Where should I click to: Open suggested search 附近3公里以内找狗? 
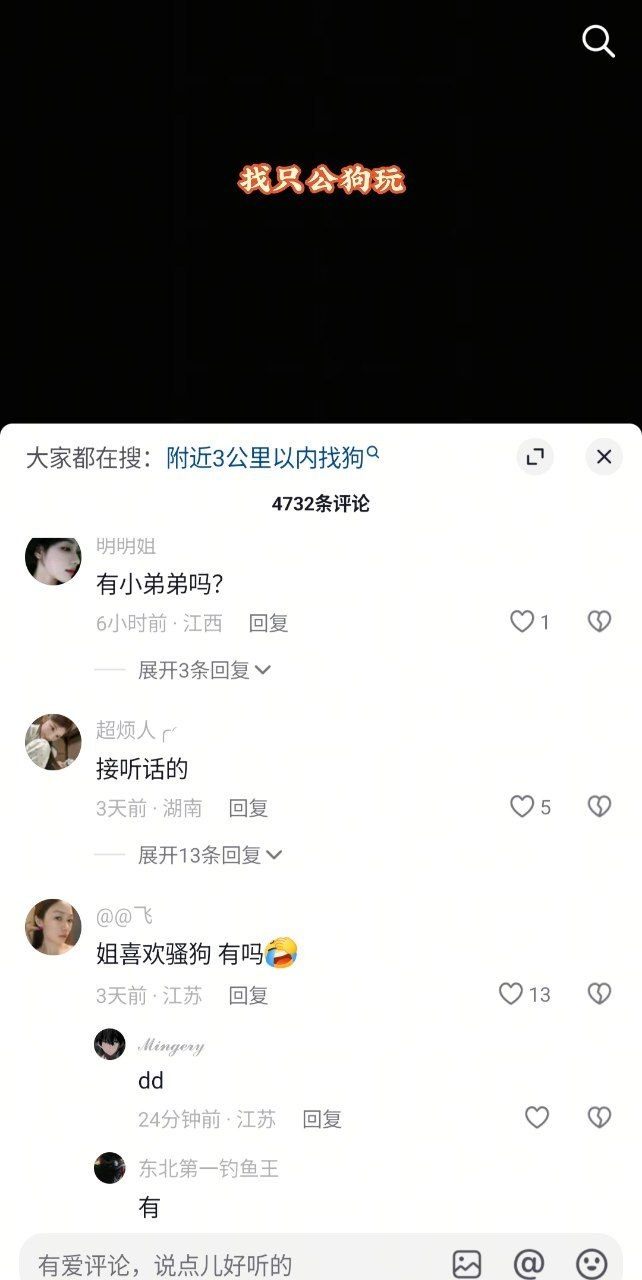coord(272,458)
